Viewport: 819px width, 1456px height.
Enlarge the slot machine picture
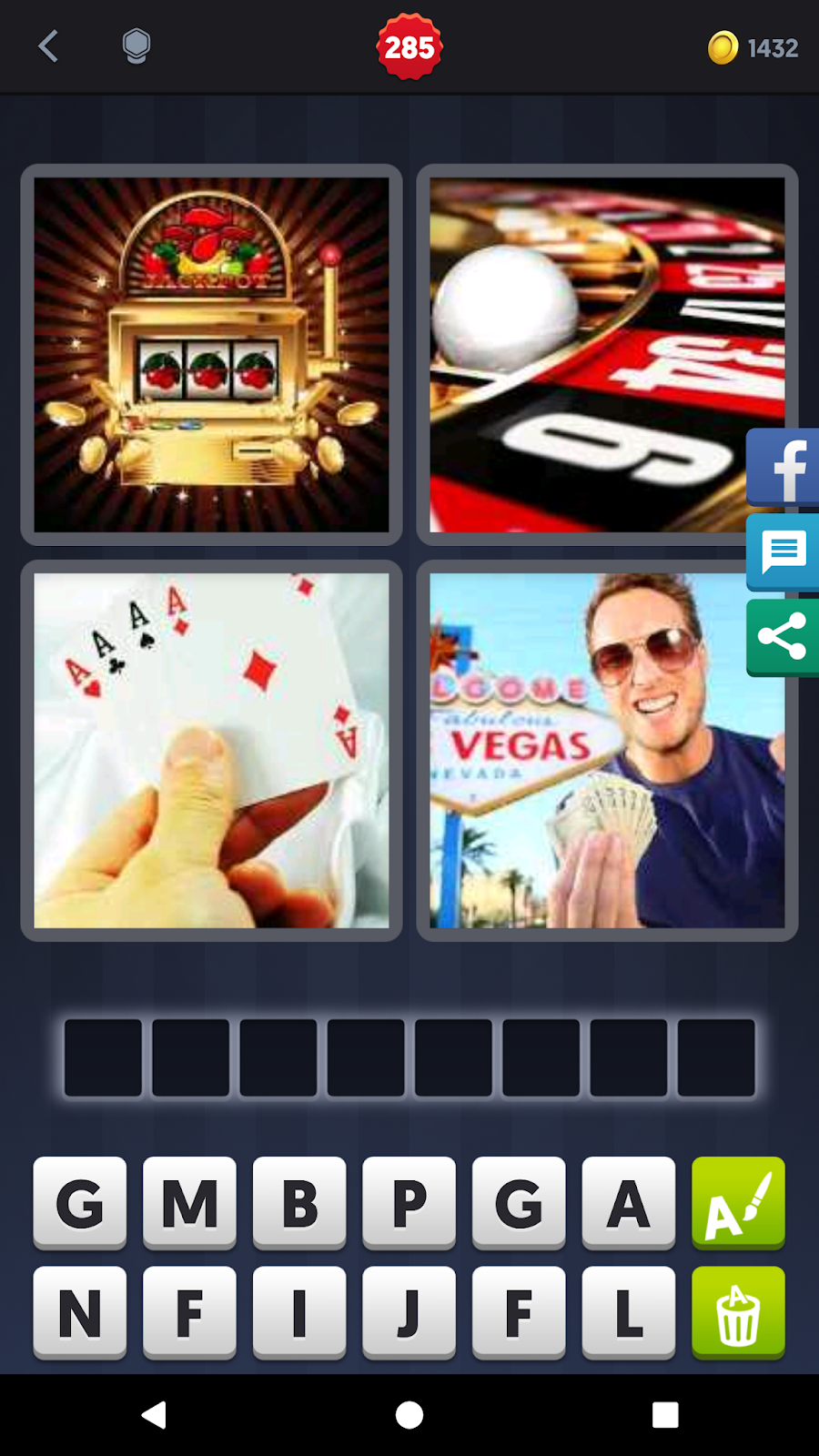click(211, 355)
